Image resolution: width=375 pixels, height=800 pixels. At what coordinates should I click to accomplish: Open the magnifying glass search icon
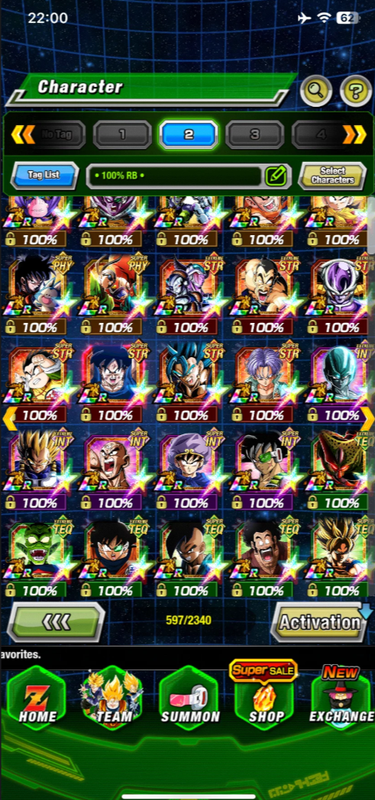click(316, 91)
